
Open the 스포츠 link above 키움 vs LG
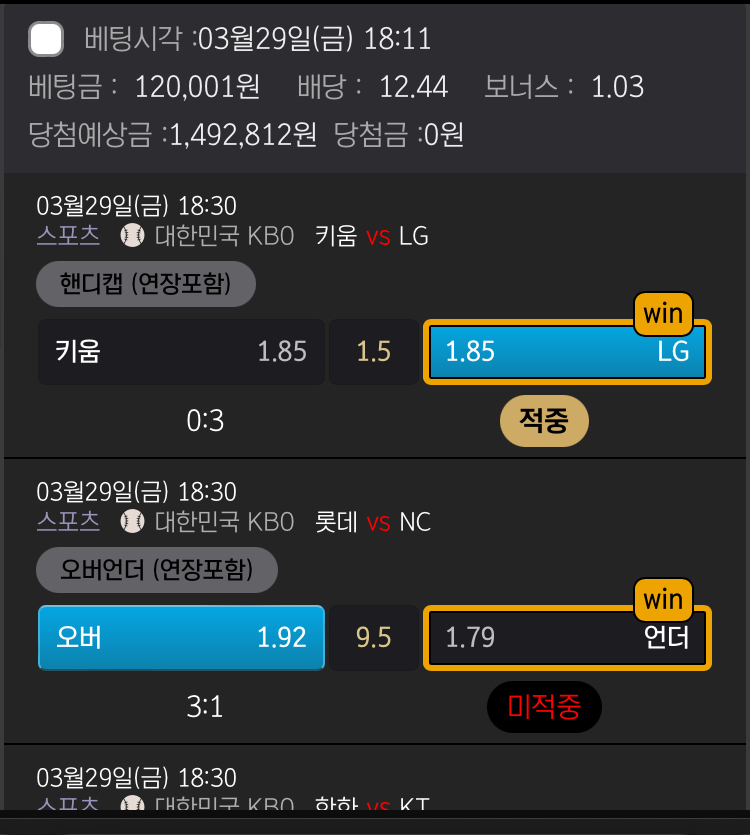[68, 235]
